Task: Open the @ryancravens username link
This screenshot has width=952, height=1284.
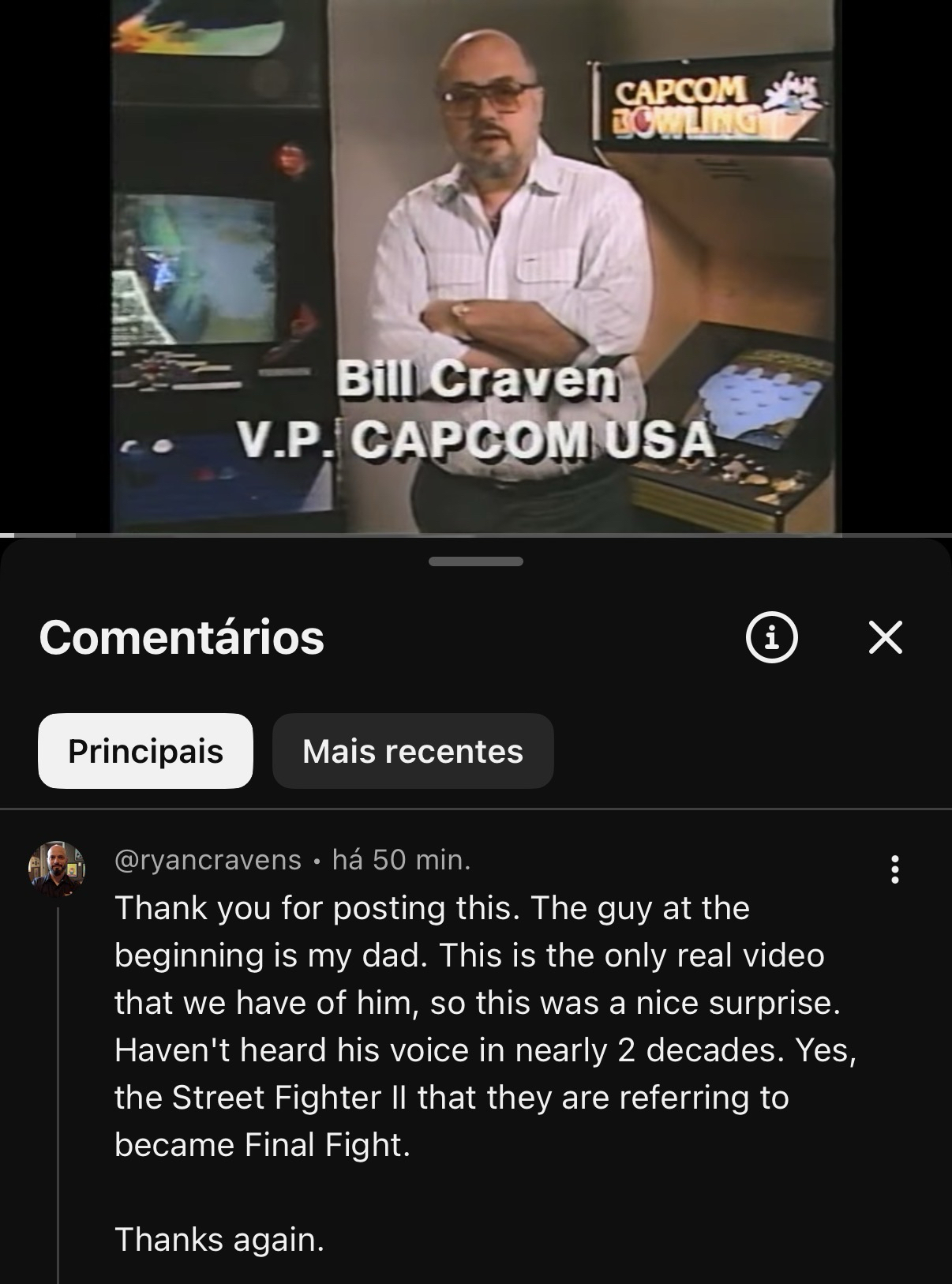Action: point(208,860)
